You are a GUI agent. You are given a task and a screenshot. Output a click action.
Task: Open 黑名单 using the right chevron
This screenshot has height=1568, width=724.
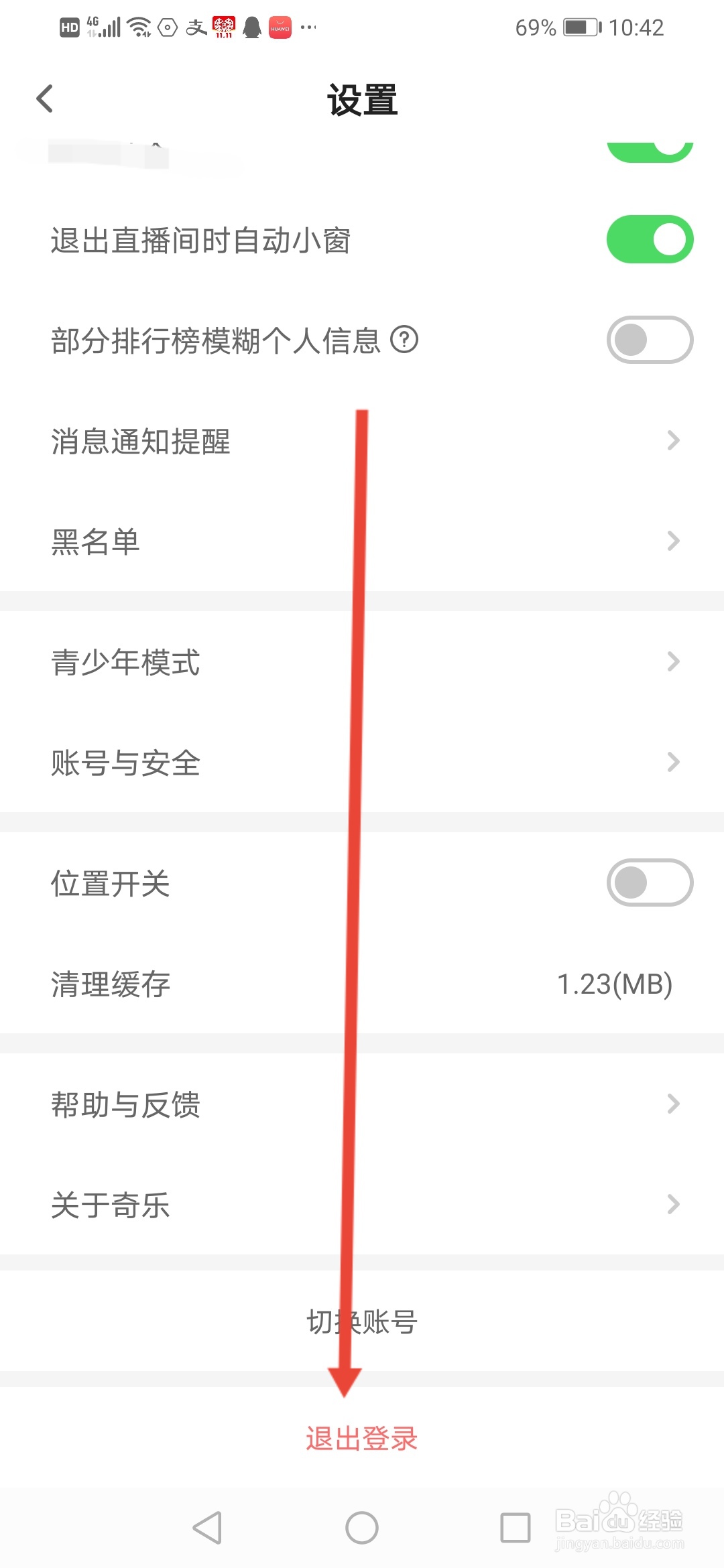673,541
